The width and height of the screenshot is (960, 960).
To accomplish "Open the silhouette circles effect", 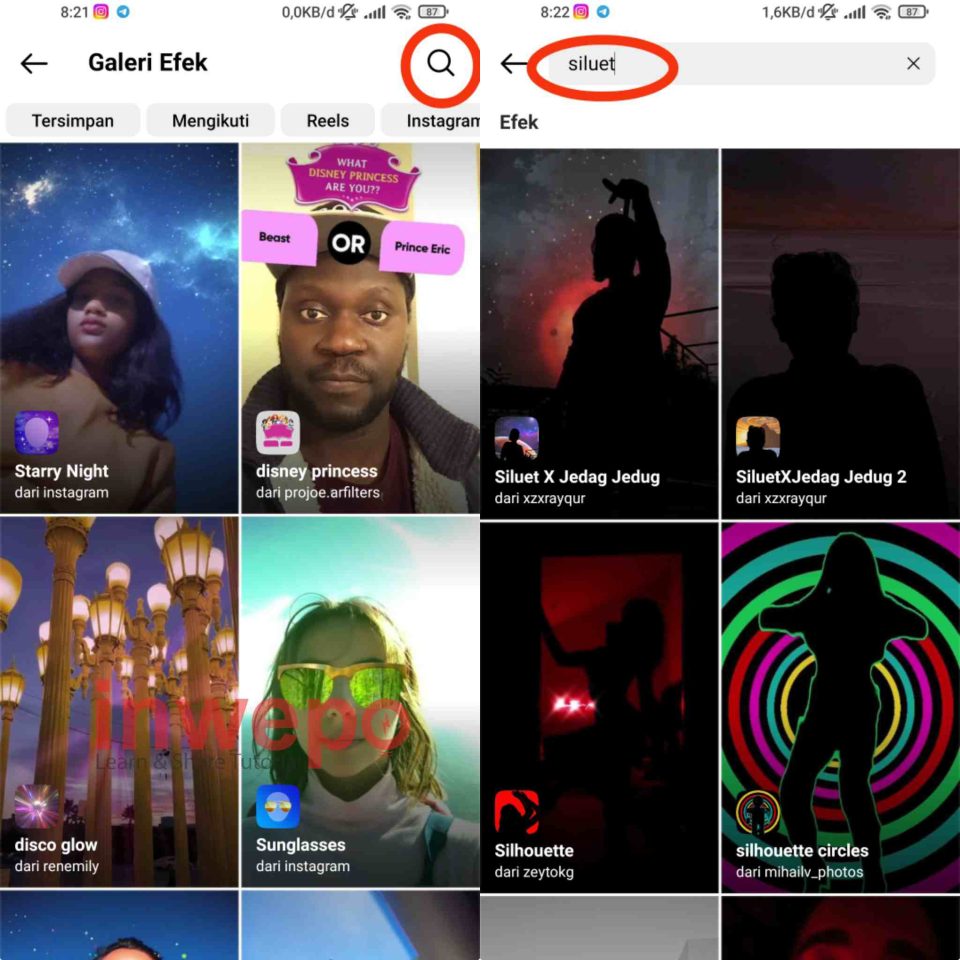I will 840,706.
